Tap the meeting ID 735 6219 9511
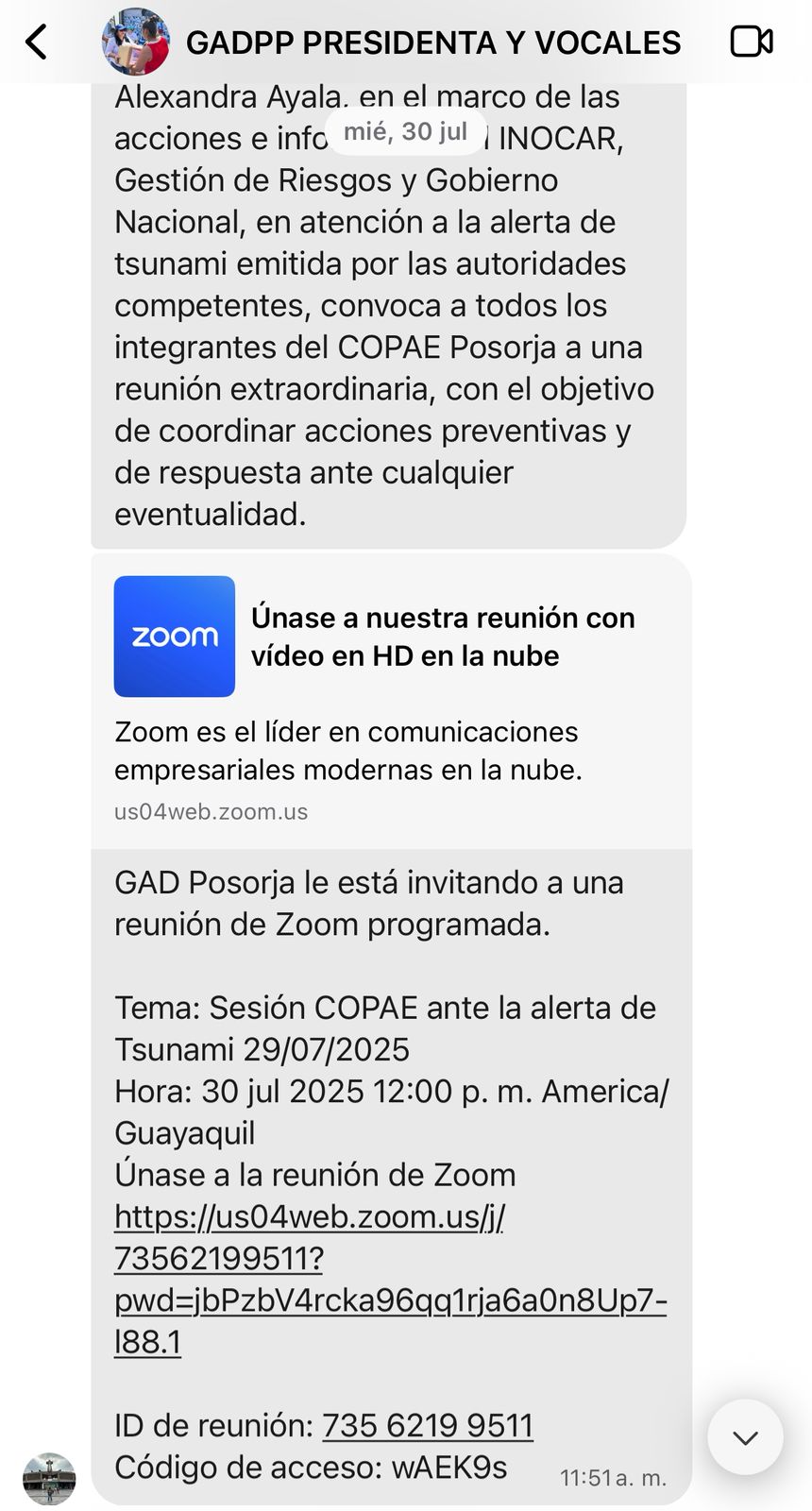Viewport: 812px width, 1511px height. [428, 1425]
